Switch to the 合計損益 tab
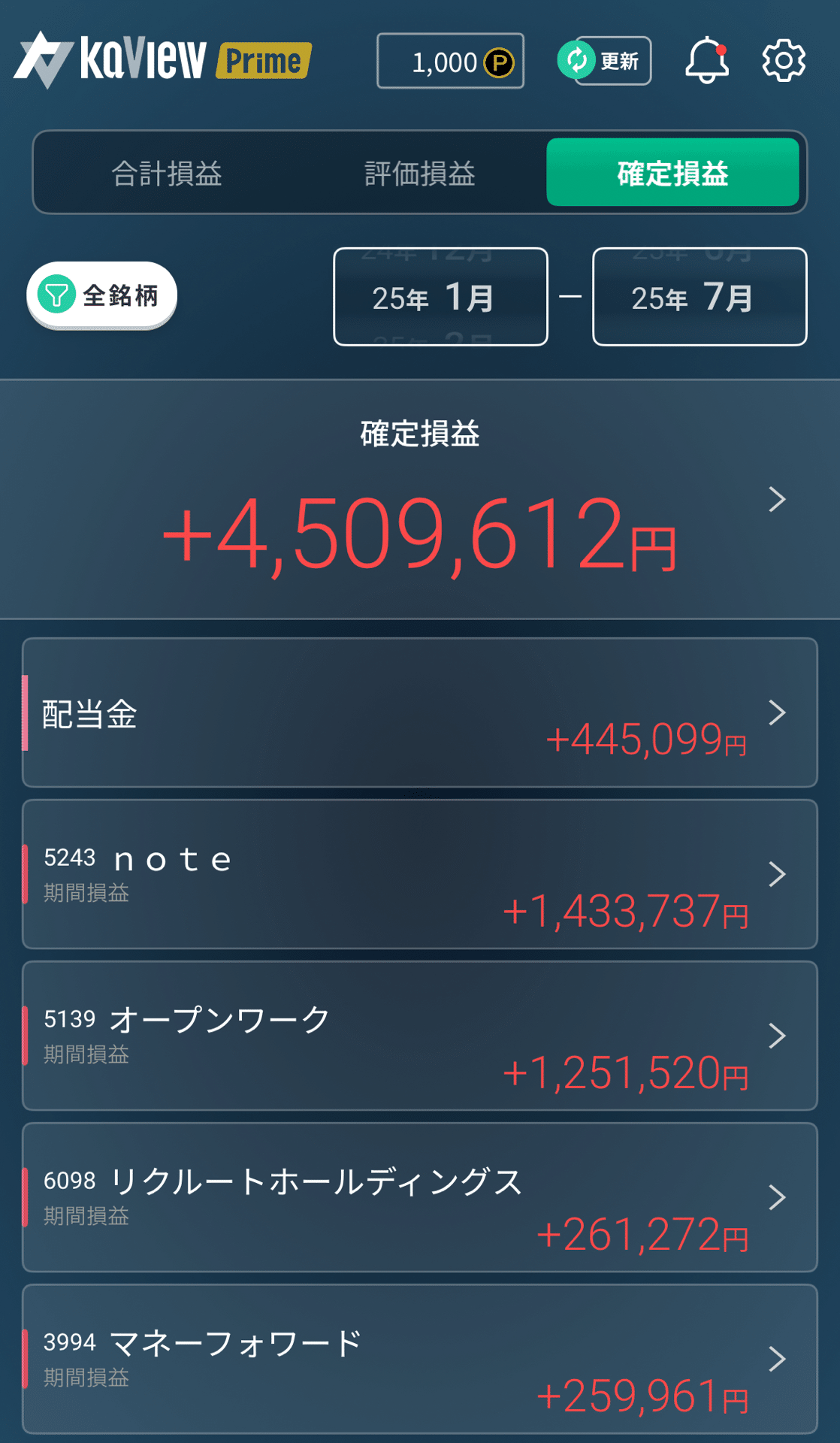 [167, 173]
